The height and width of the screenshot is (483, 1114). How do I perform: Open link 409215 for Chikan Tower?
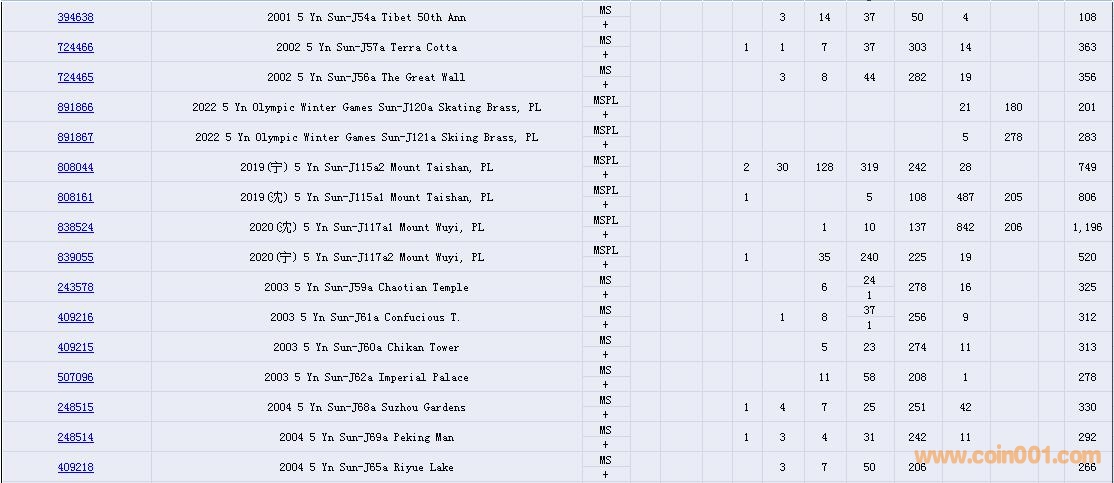76,347
